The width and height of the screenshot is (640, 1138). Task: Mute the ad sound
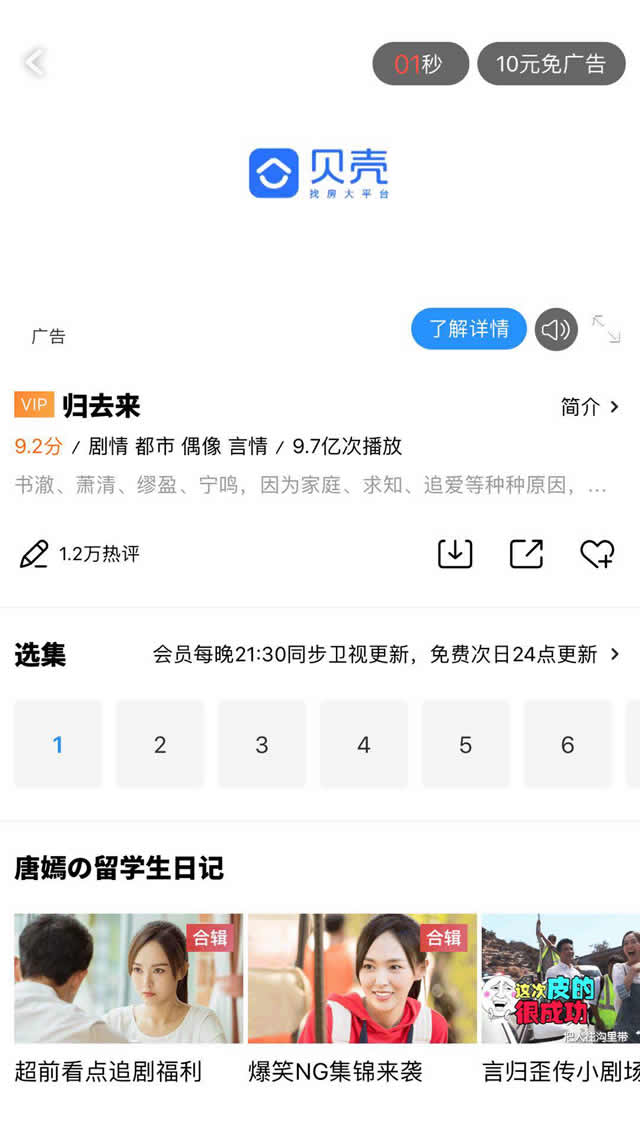coord(556,329)
